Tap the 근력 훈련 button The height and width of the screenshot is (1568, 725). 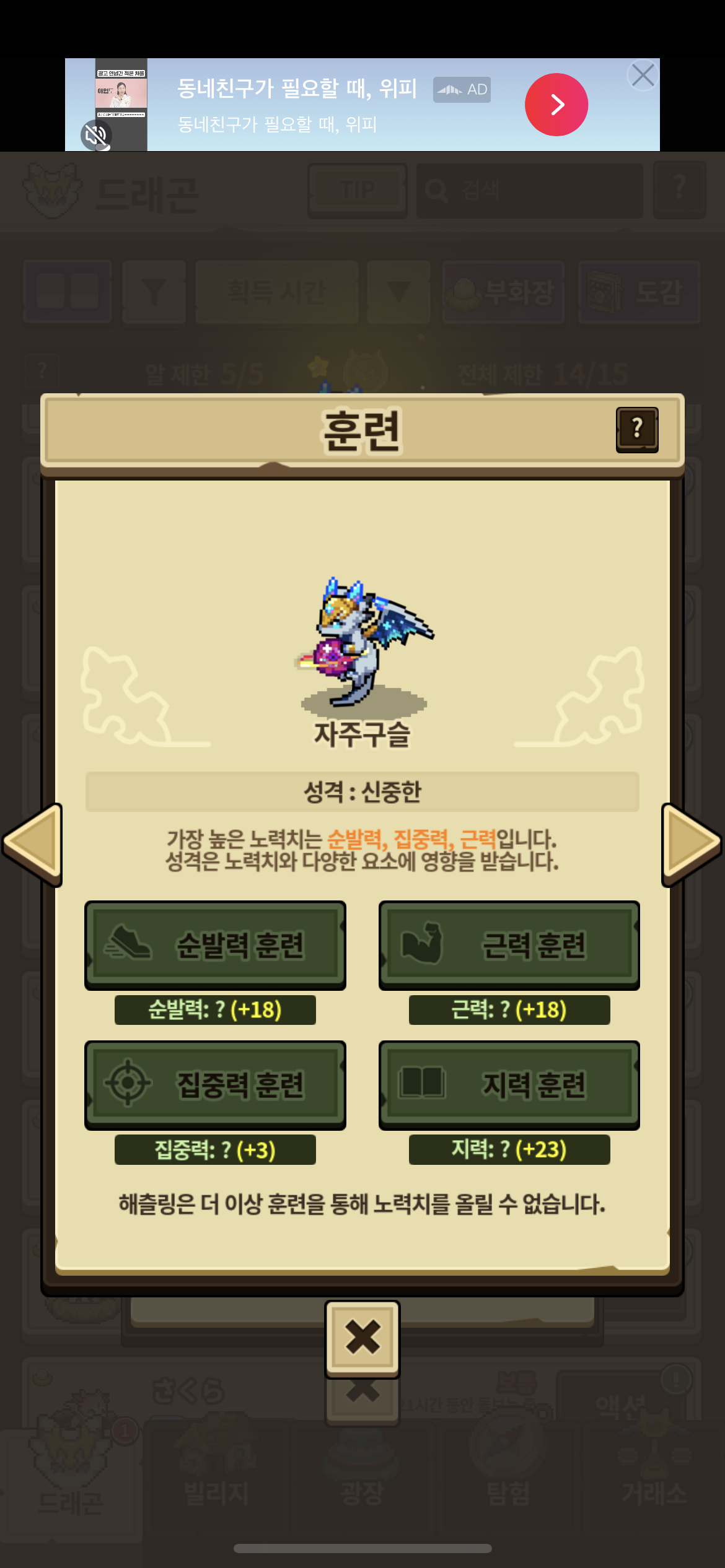point(509,944)
